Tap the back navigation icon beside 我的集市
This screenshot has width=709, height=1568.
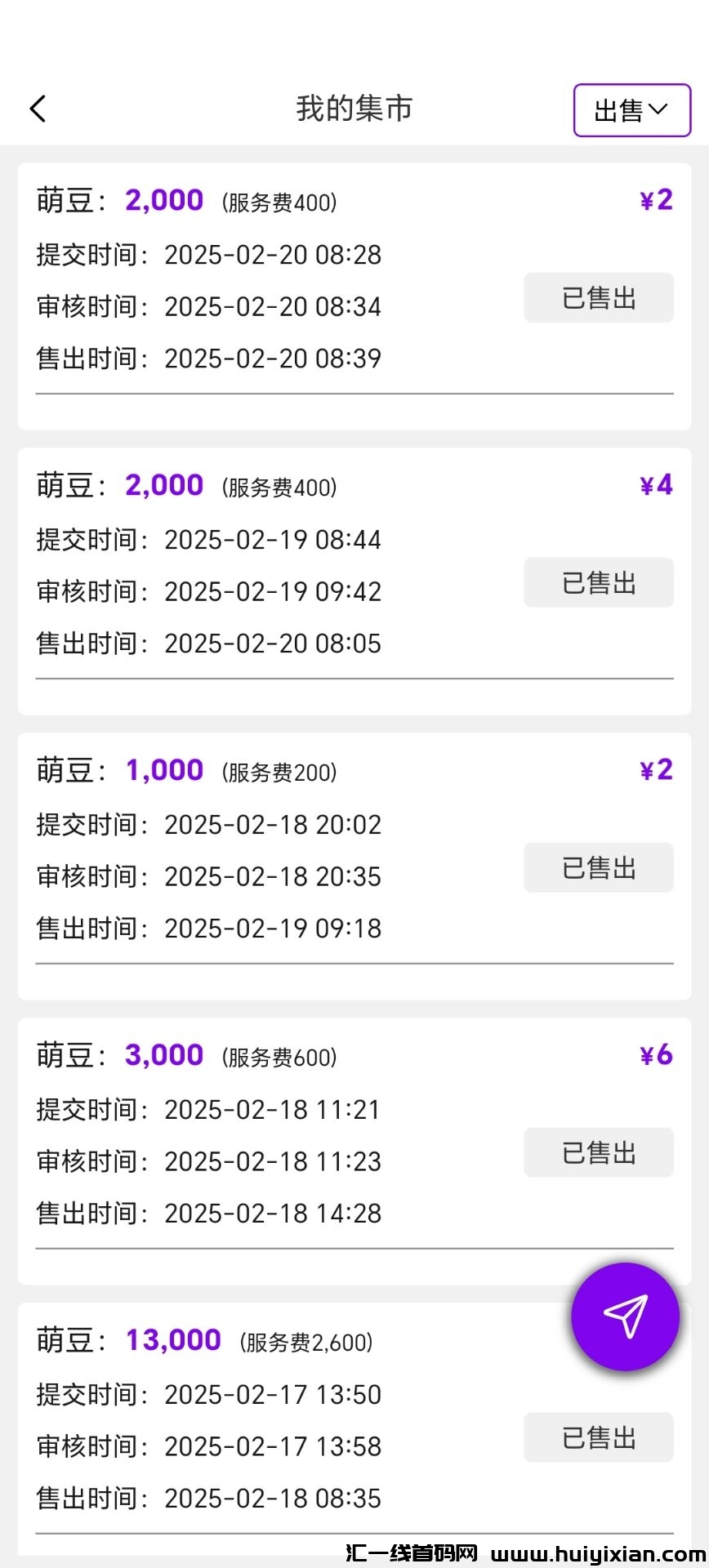click(38, 108)
